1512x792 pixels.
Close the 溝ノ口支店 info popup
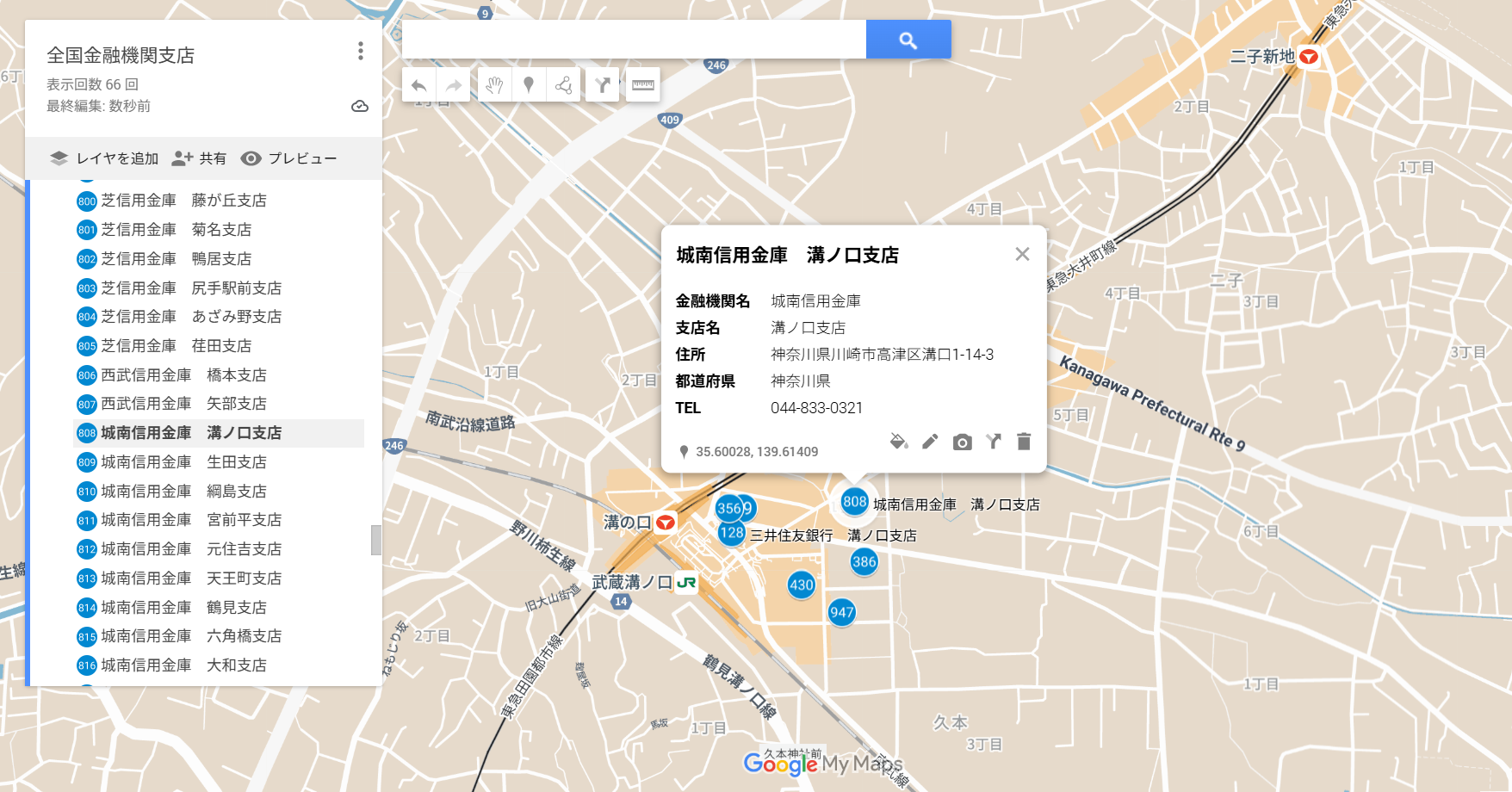coord(1022,254)
